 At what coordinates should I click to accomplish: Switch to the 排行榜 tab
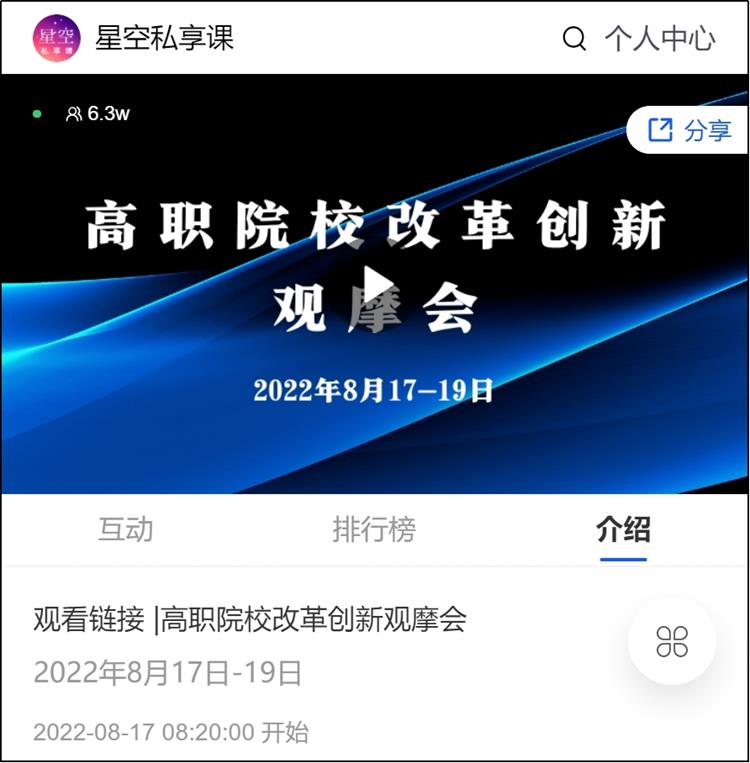point(374,529)
